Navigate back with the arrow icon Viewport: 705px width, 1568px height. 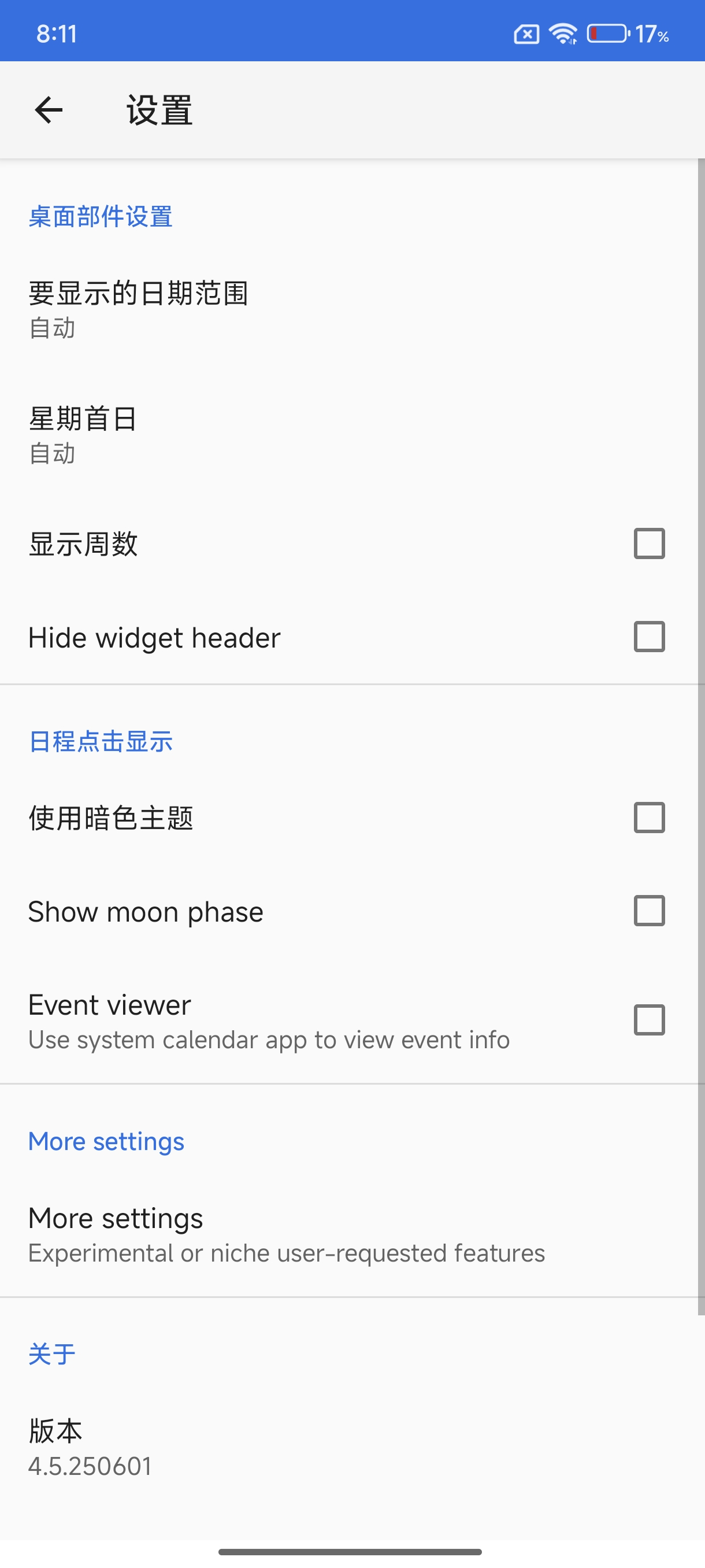pos(47,110)
